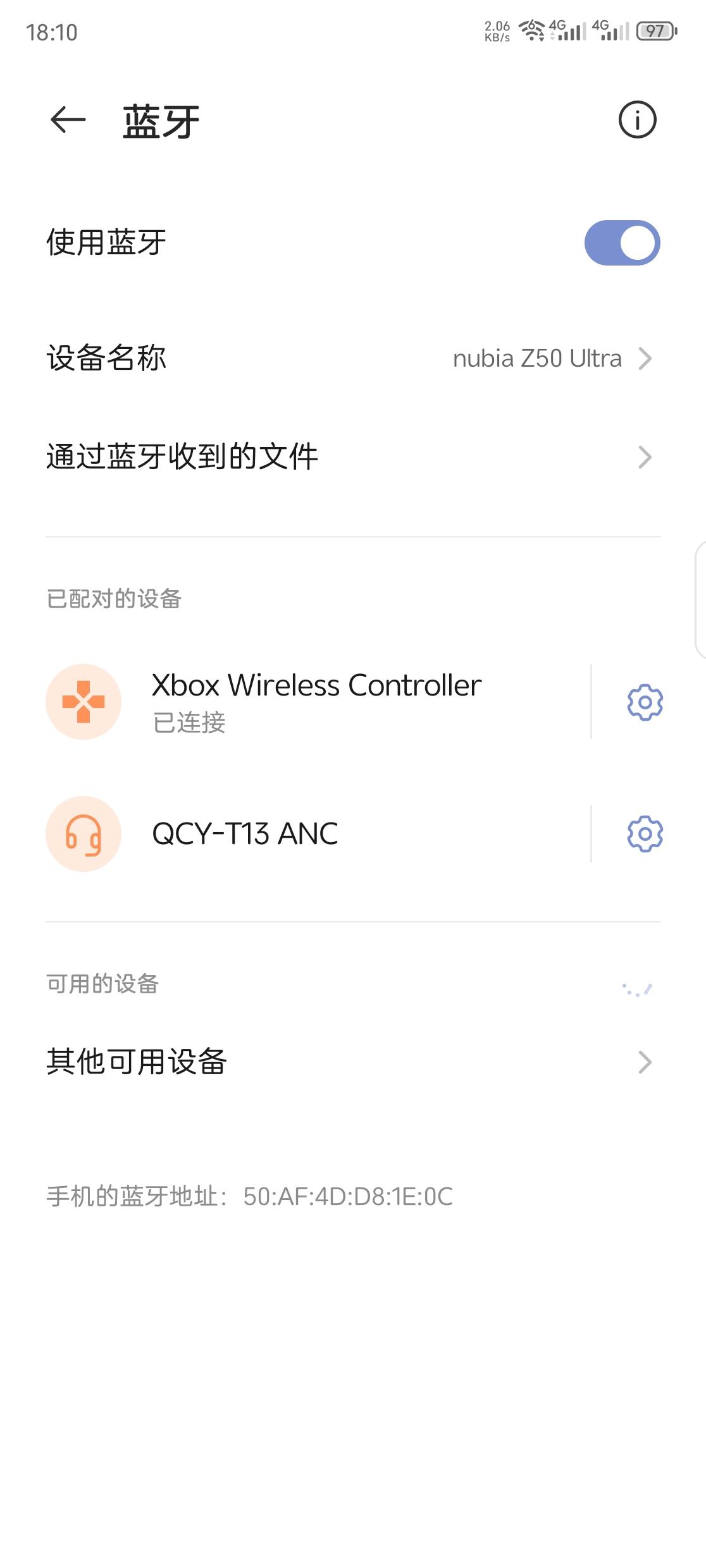This screenshot has width=706, height=1568.
Task: Go back from the 蓝牙 settings page
Action: (68, 120)
